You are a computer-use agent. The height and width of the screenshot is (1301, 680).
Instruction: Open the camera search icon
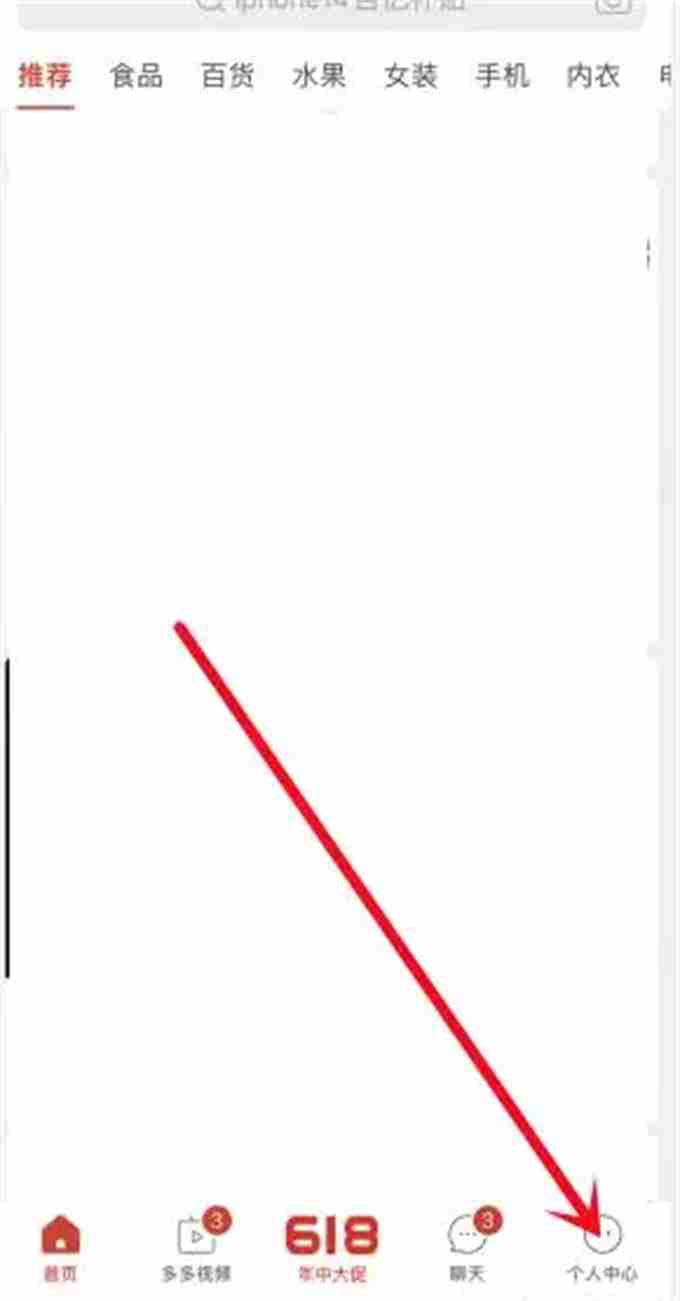coord(613,5)
